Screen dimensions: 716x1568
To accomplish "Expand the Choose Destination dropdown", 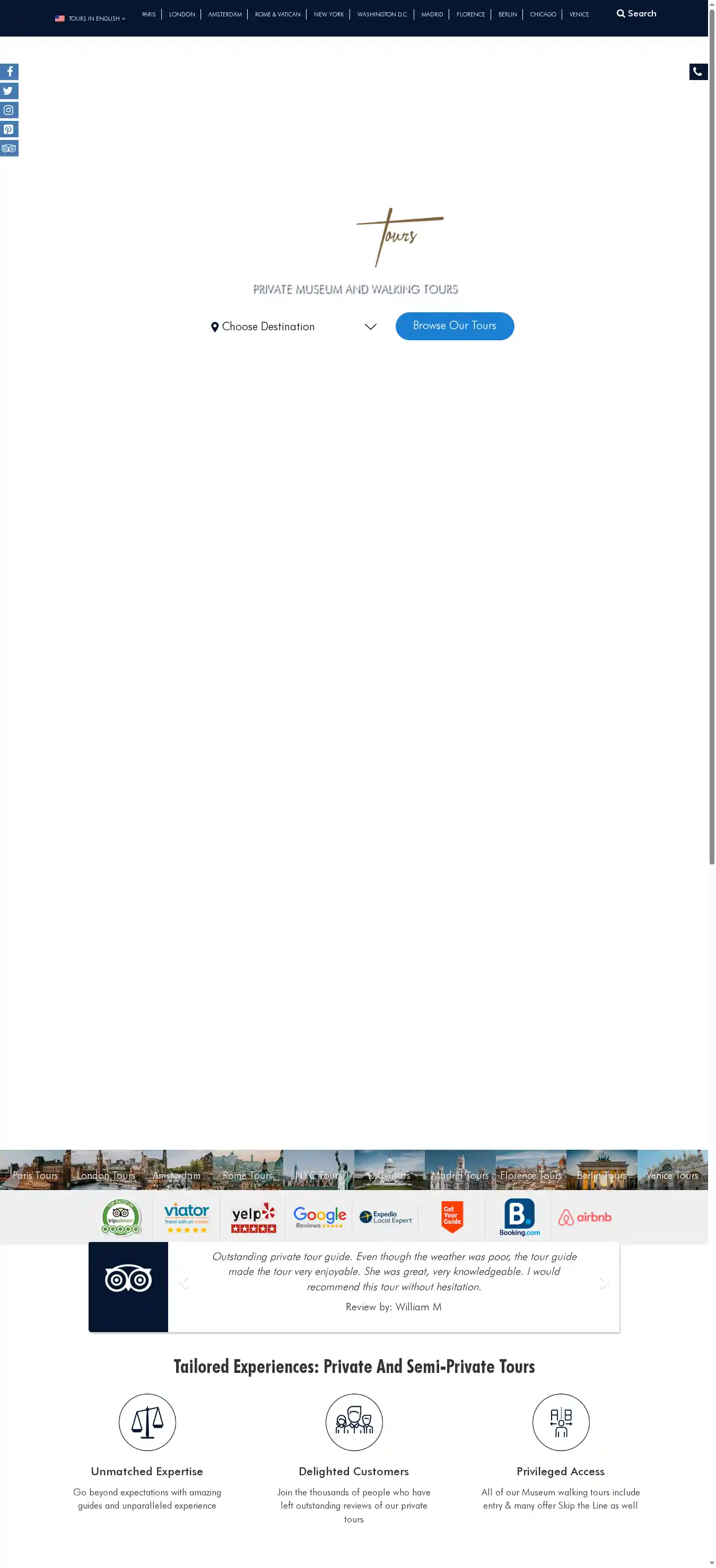I will pyautogui.click(x=293, y=327).
